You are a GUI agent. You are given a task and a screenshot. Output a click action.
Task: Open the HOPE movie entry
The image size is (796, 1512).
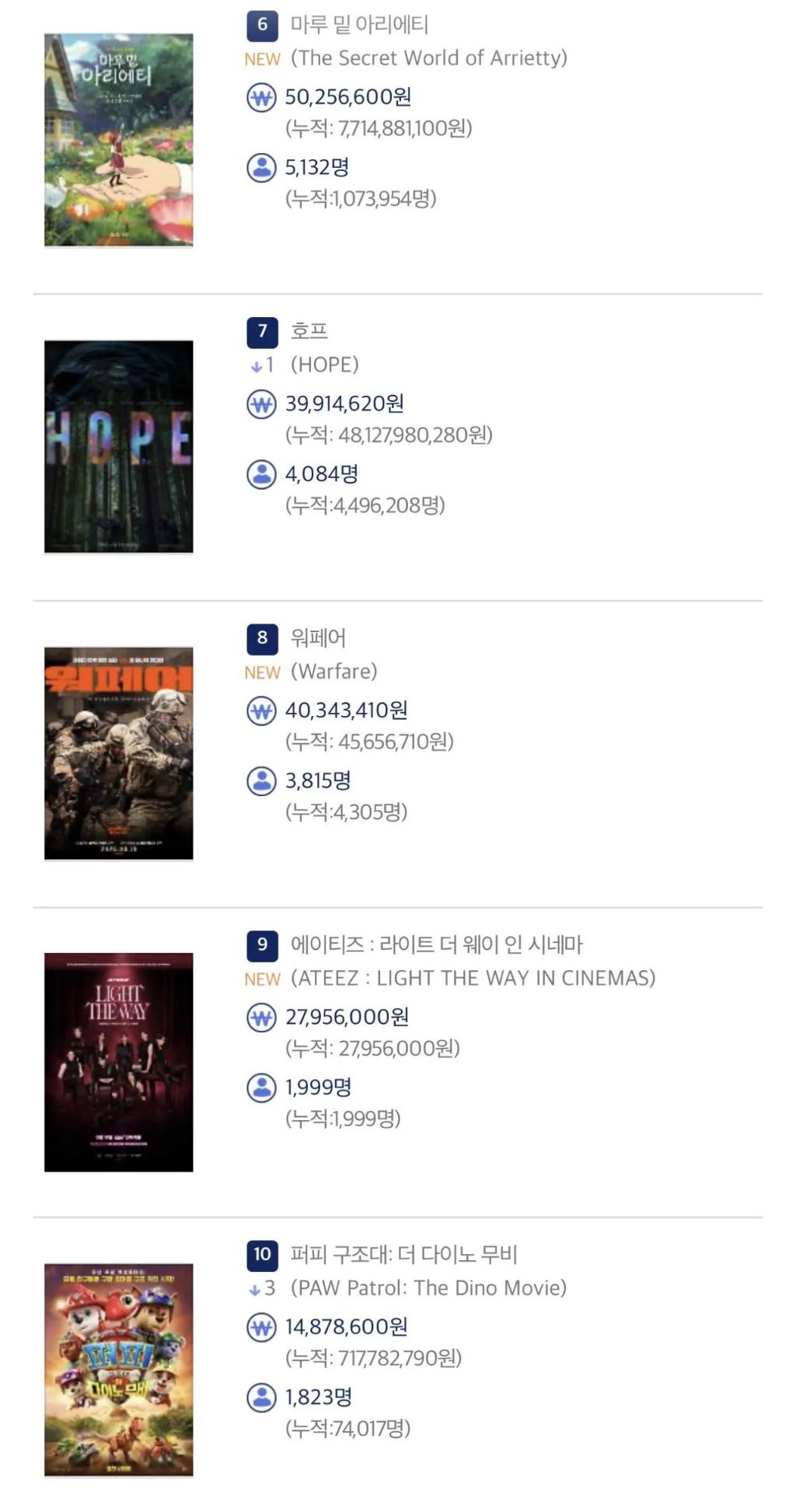coord(309,331)
